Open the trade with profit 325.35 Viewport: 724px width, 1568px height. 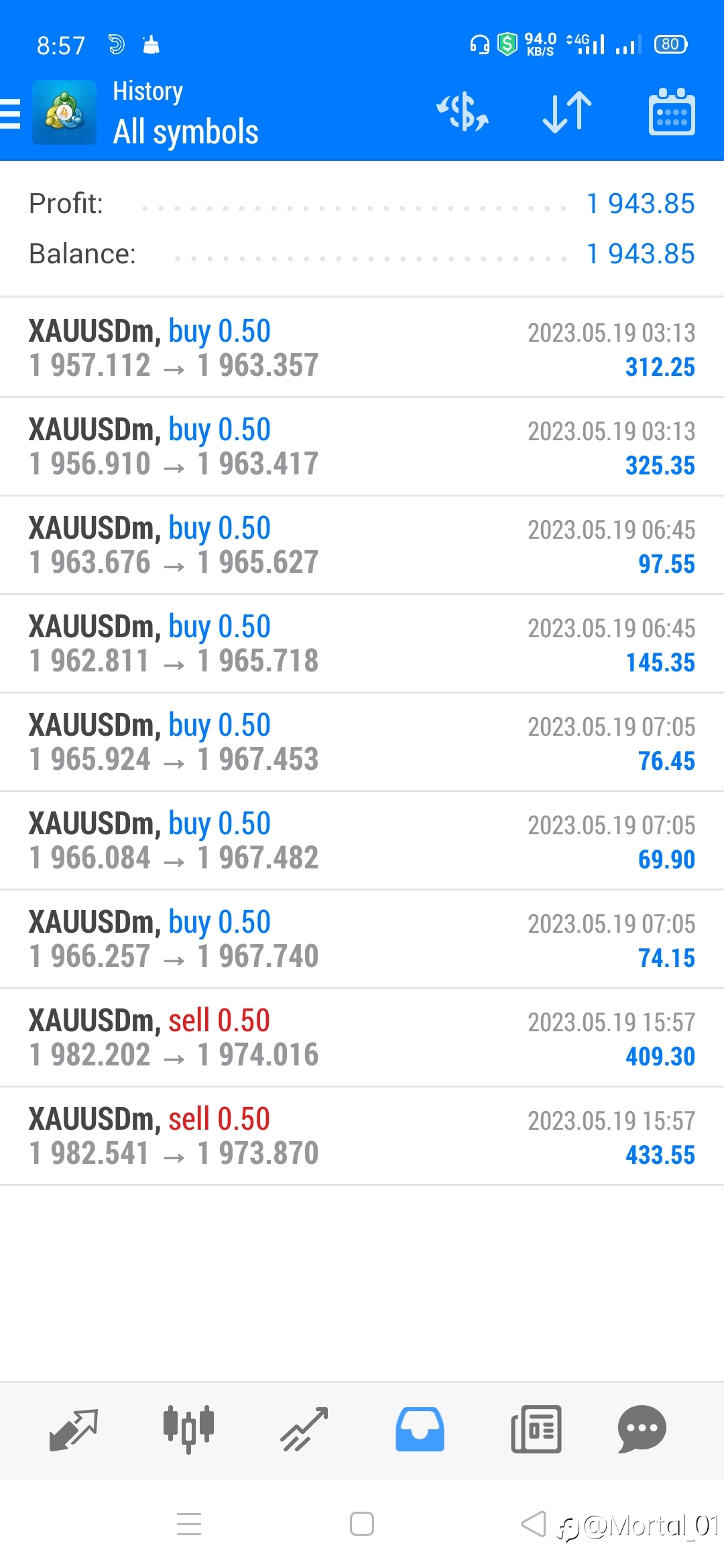click(x=362, y=446)
